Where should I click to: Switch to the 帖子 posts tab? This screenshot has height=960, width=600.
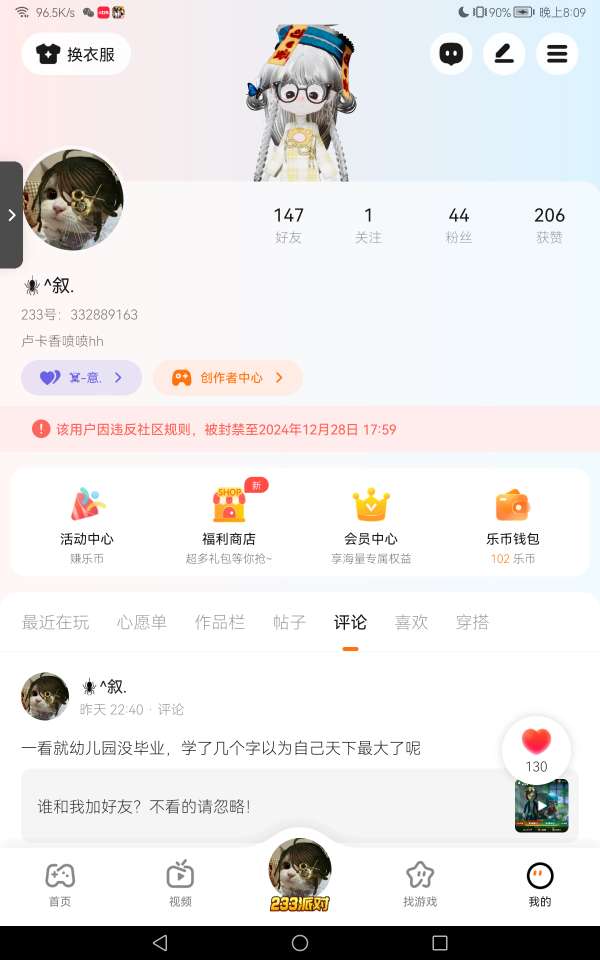[x=289, y=622]
